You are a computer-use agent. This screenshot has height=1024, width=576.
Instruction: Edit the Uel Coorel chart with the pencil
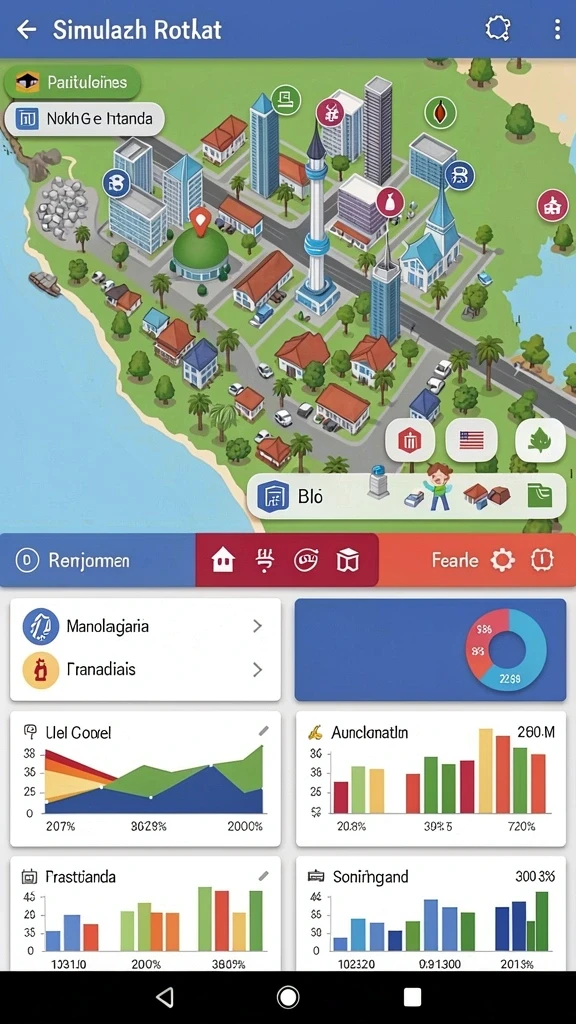pyautogui.click(x=263, y=731)
